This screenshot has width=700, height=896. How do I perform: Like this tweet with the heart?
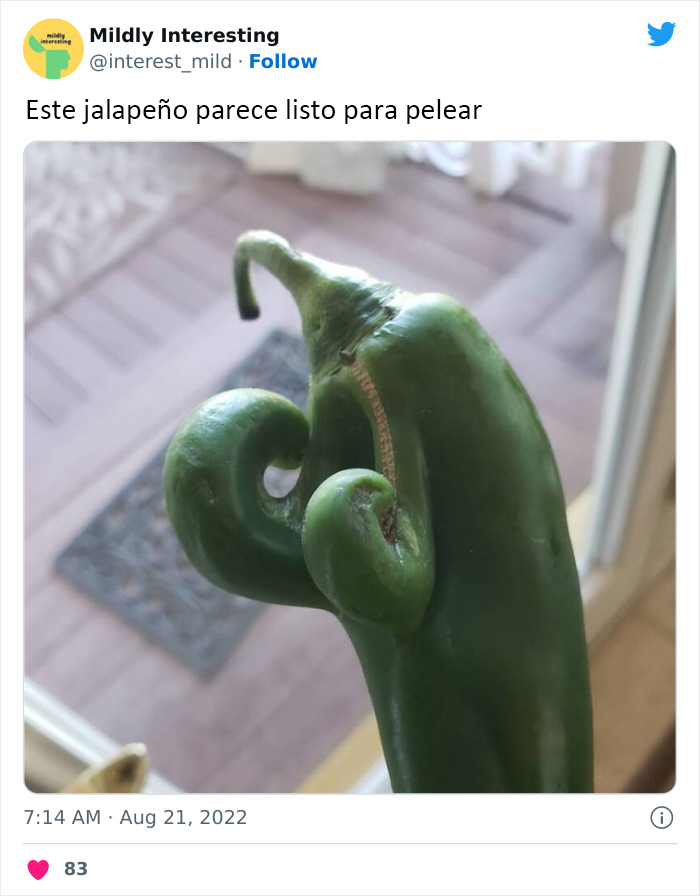coord(38,869)
